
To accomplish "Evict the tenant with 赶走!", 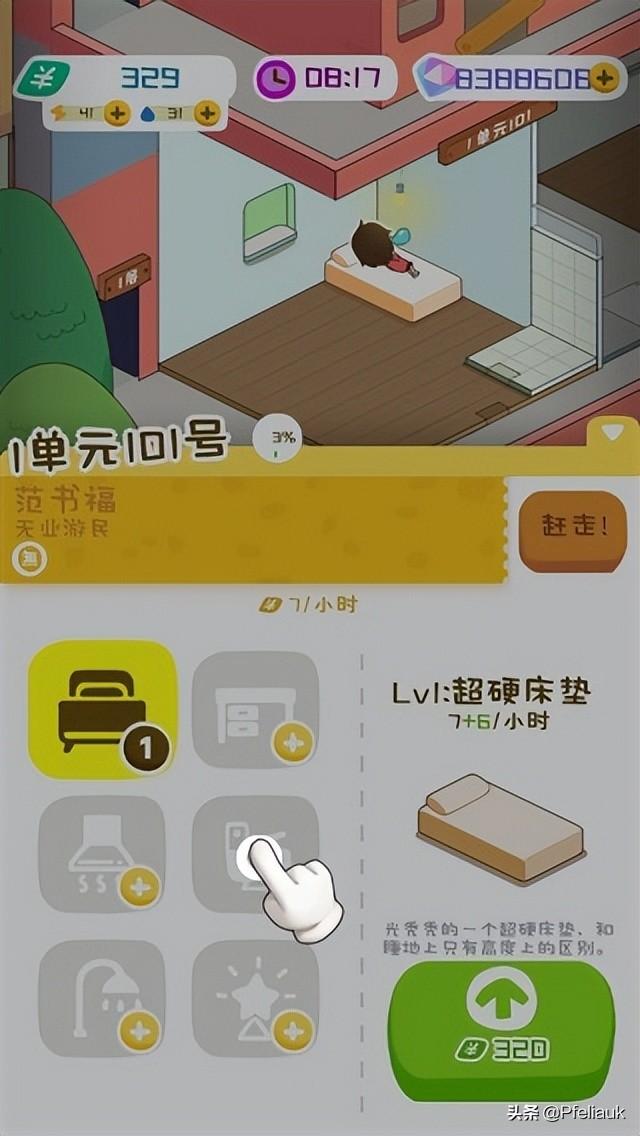I will point(574,526).
